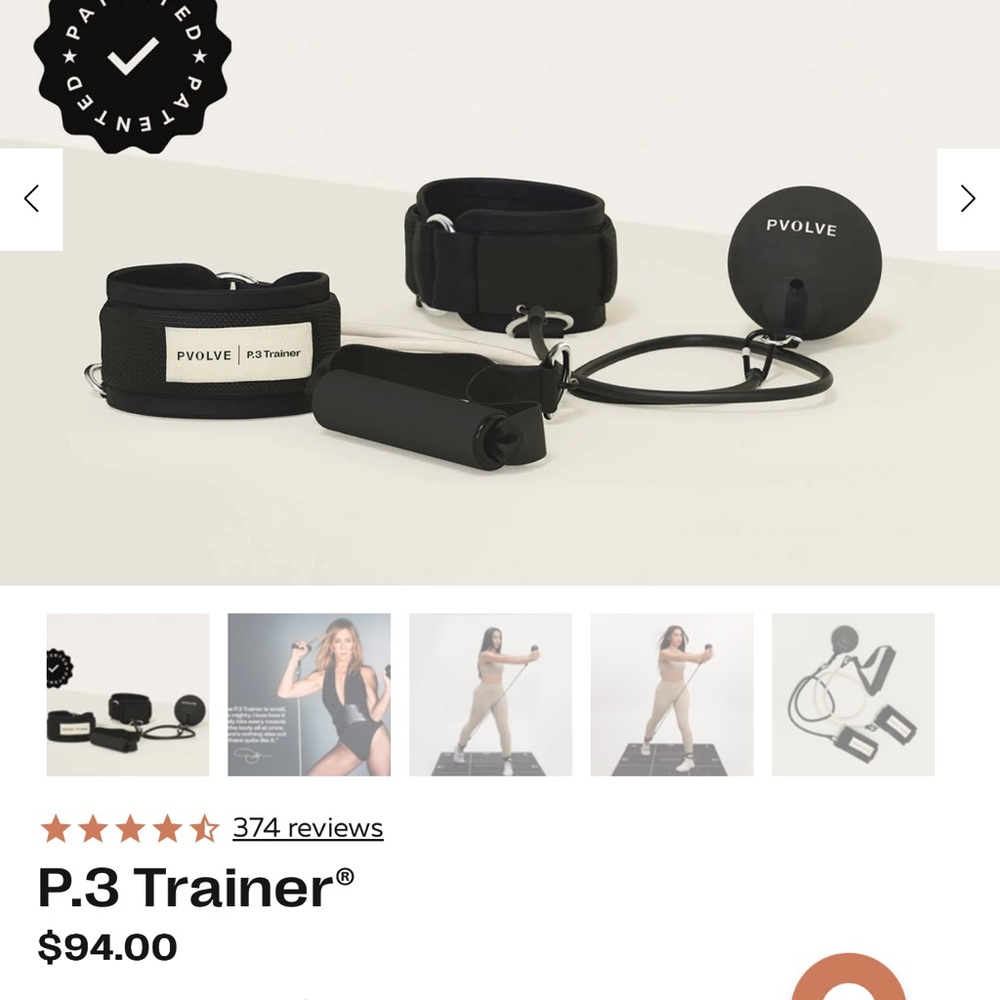The height and width of the screenshot is (1000, 1000).
Task: Open the third thumbnail of model stretching band
Action: coord(490,695)
